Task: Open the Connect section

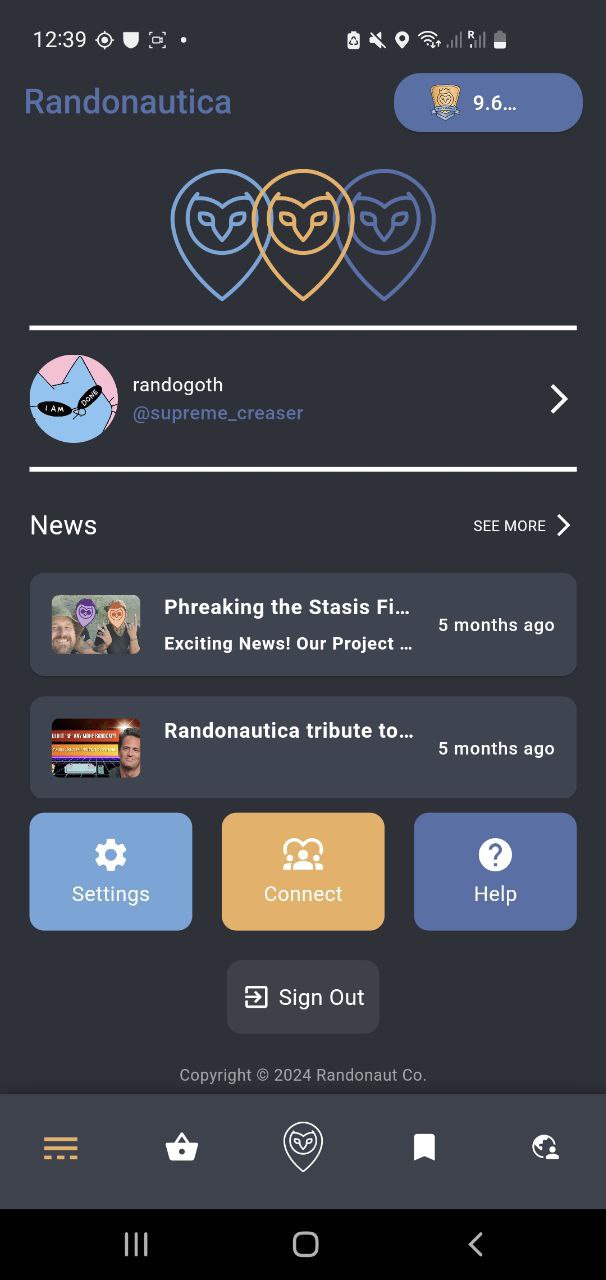Action: click(303, 872)
